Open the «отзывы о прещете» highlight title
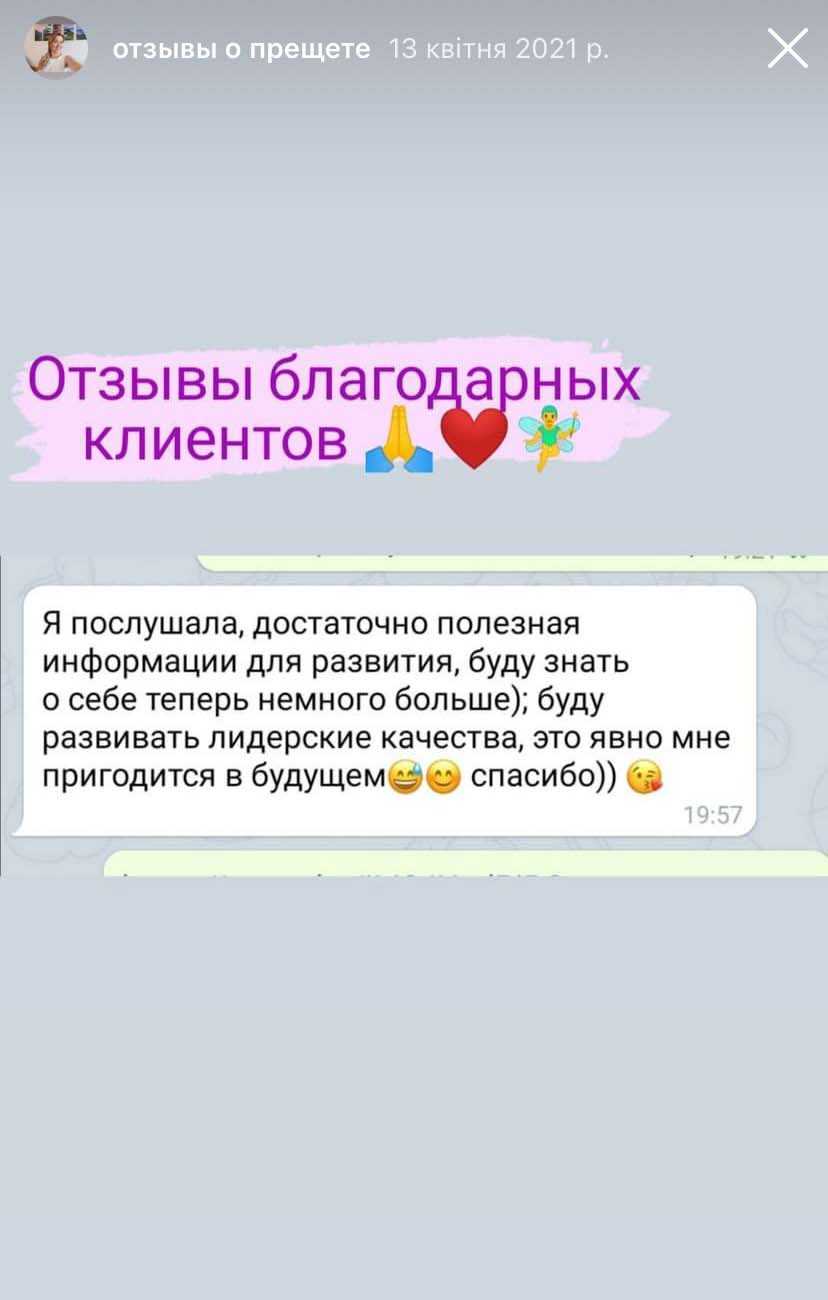 (x=241, y=49)
